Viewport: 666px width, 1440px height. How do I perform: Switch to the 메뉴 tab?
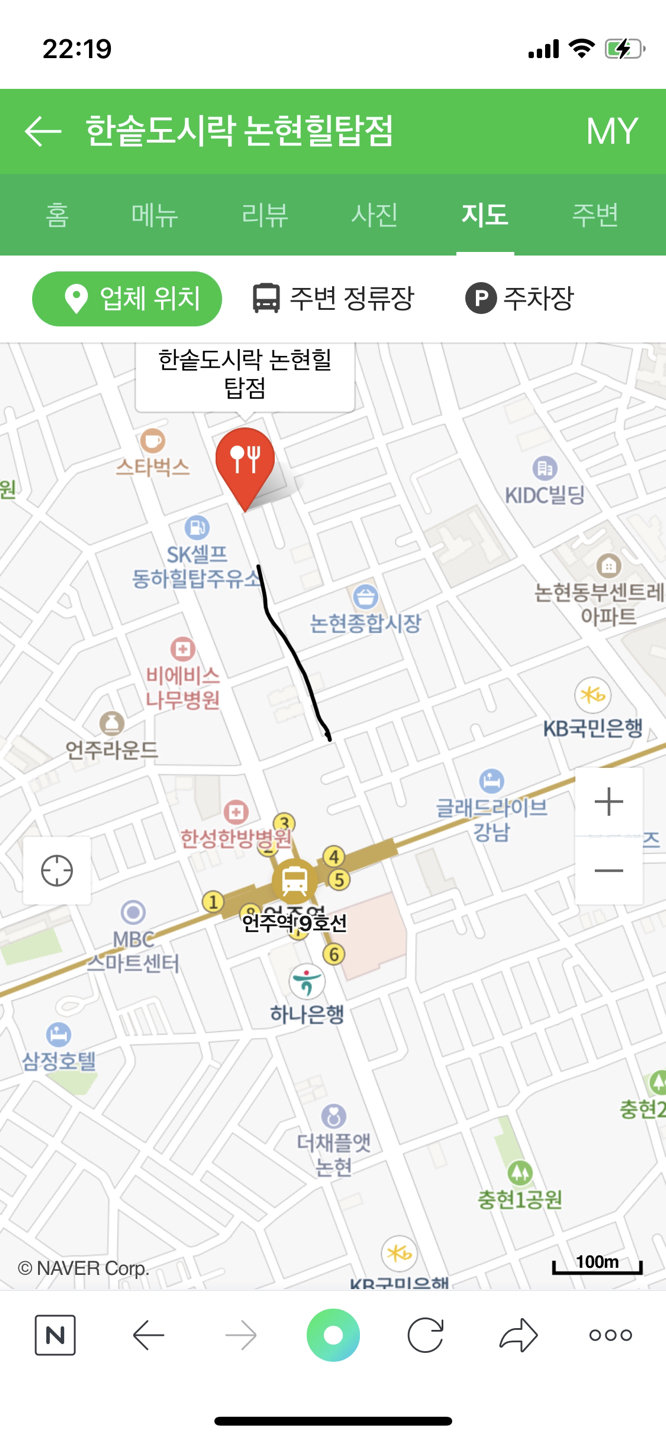[x=155, y=215]
